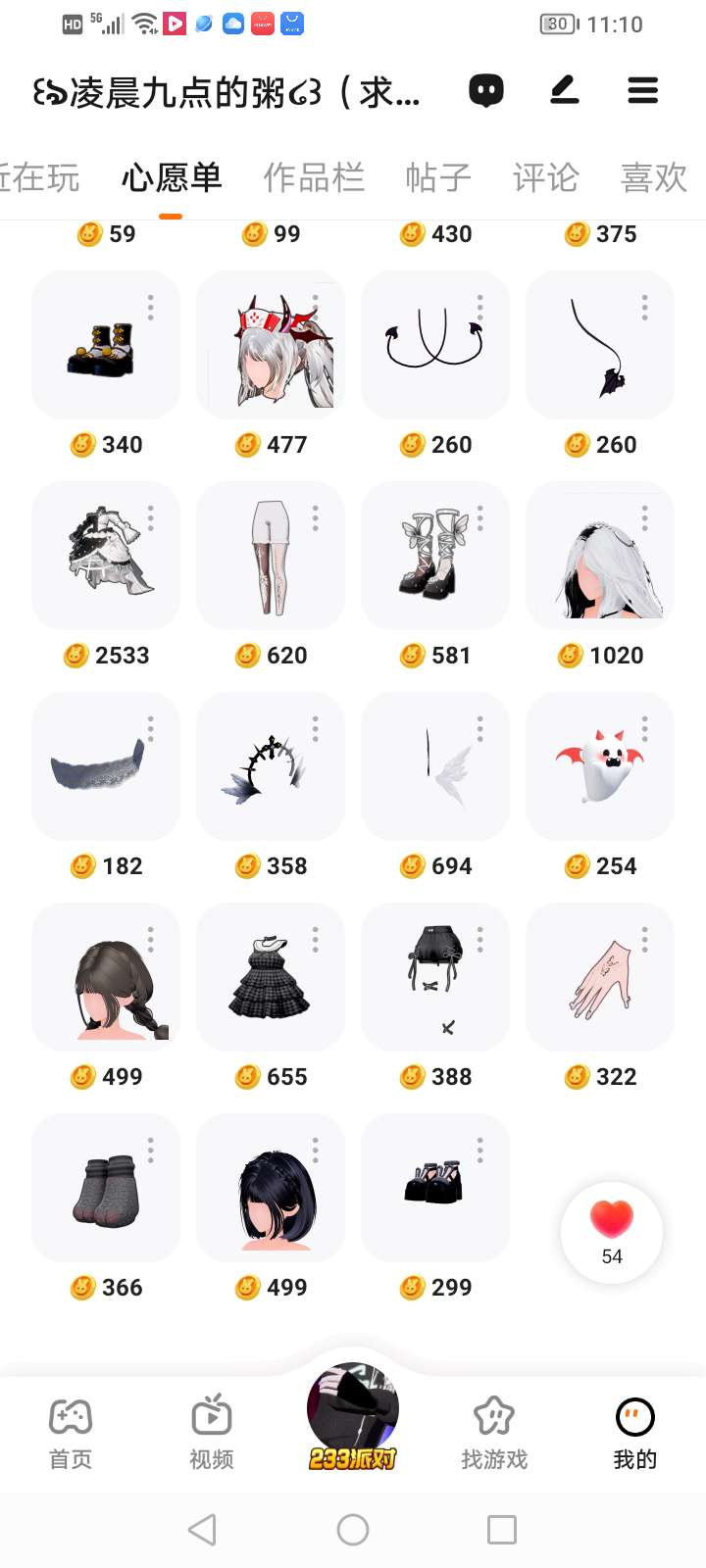Open the white long hair item priced 1020
Image resolution: width=706 pixels, height=1568 pixels.
(599, 556)
